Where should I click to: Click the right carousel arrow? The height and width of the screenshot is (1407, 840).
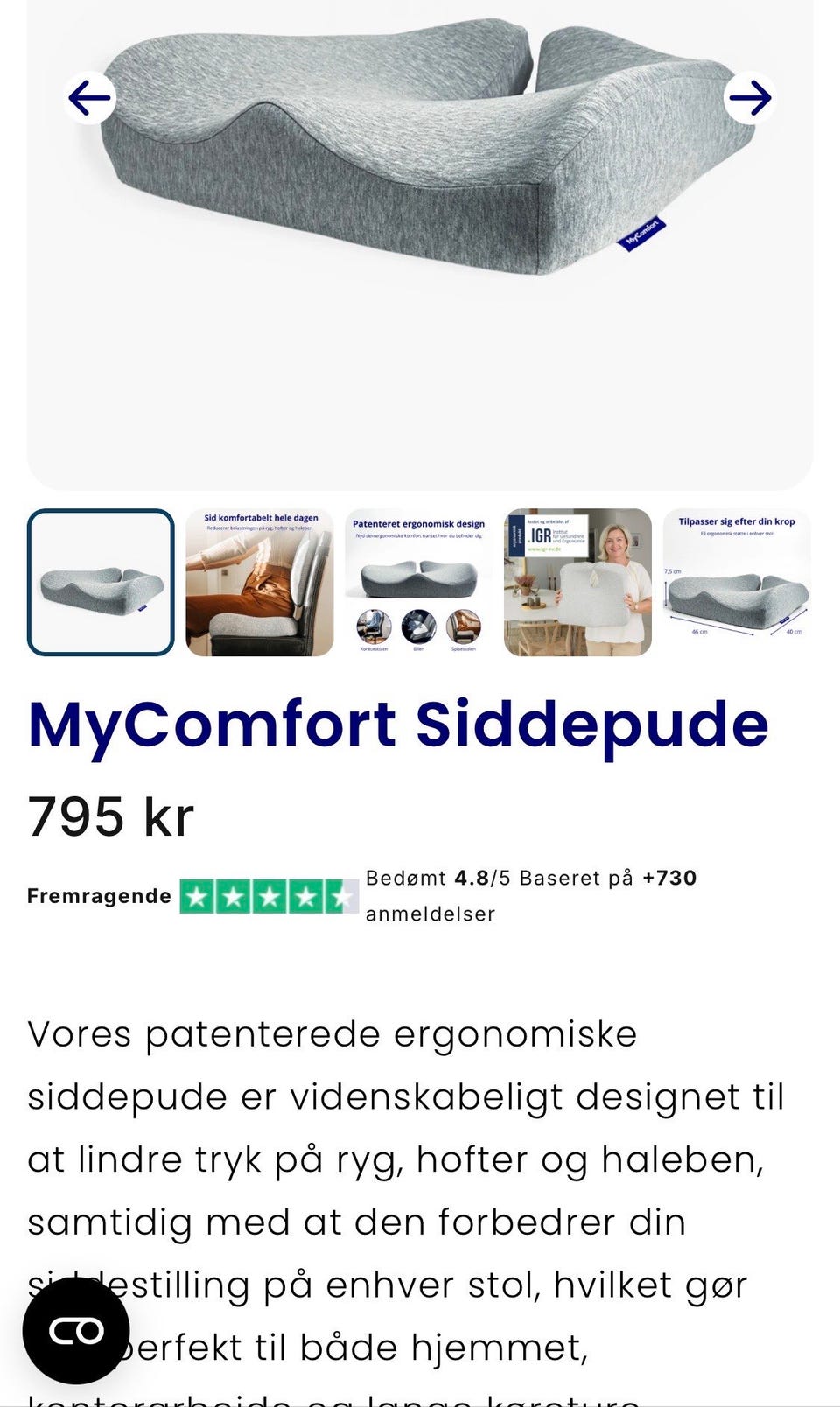(751, 98)
